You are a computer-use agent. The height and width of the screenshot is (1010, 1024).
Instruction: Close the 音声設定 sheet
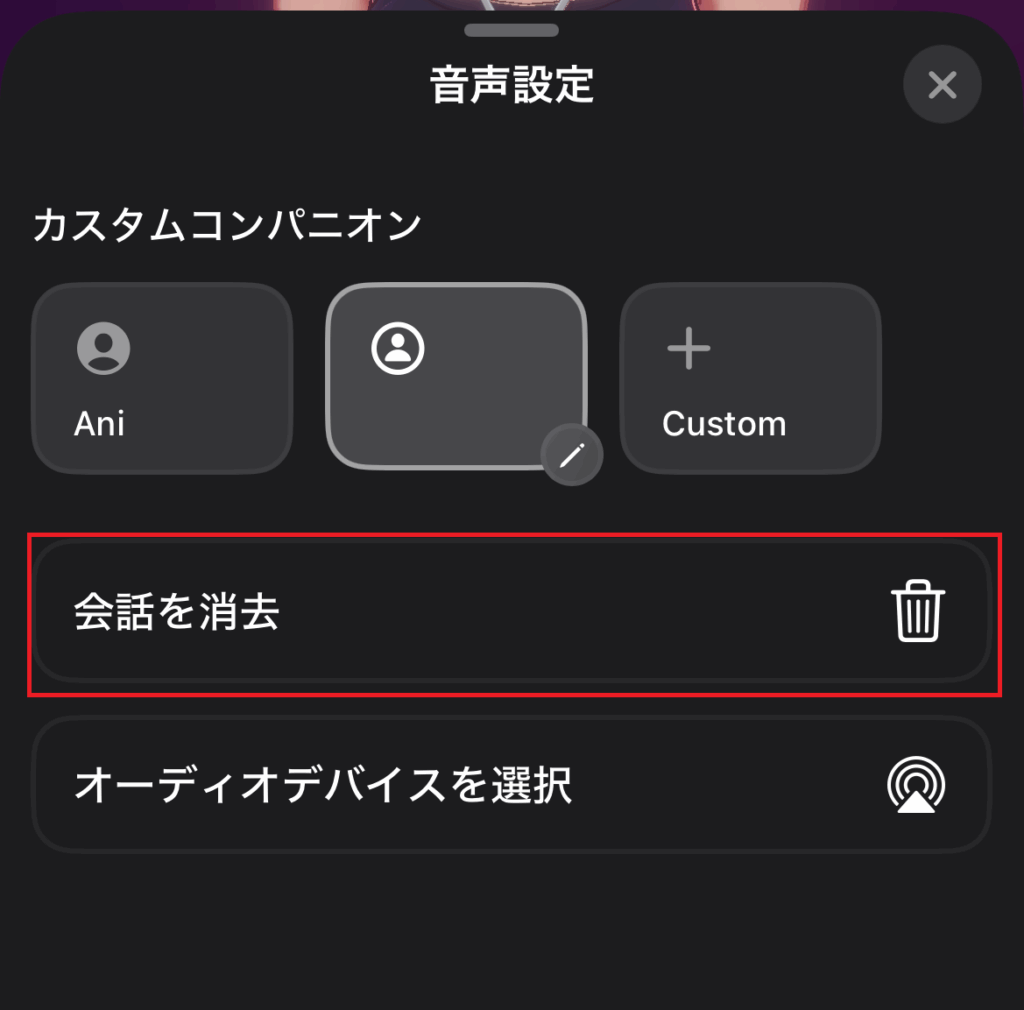[x=942, y=86]
